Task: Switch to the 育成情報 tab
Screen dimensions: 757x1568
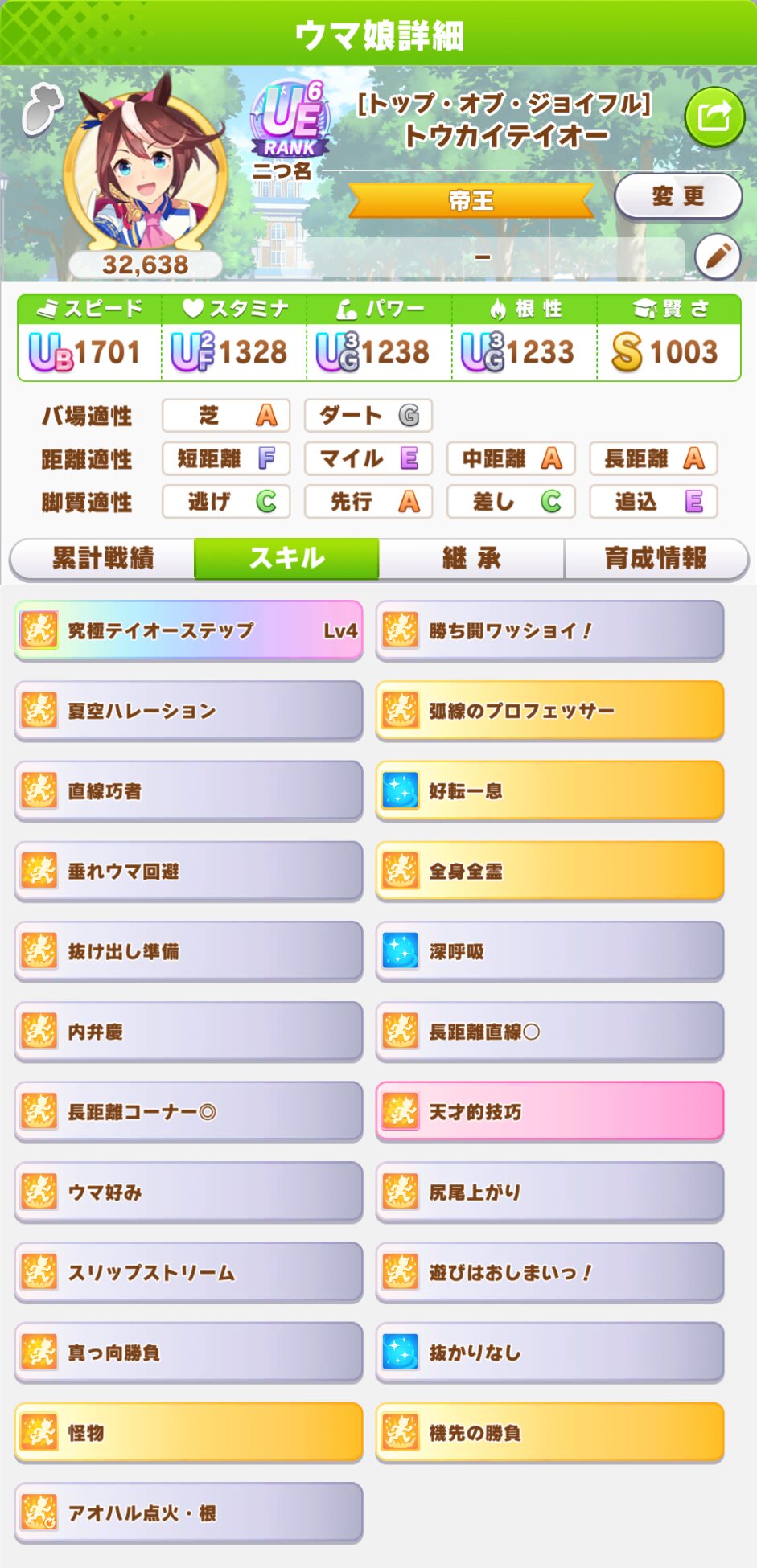Action: tap(656, 558)
